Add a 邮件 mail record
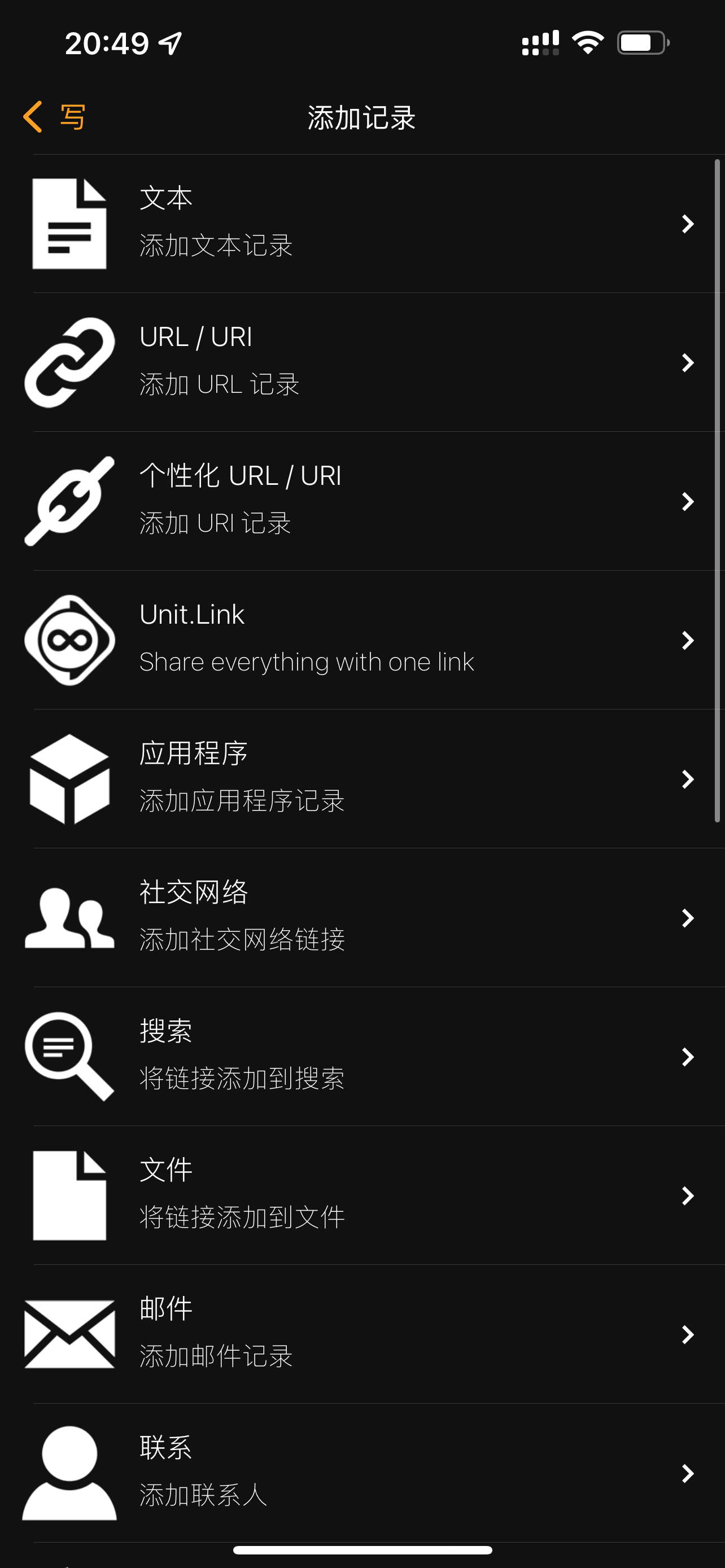 click(x=362, y=1334)
